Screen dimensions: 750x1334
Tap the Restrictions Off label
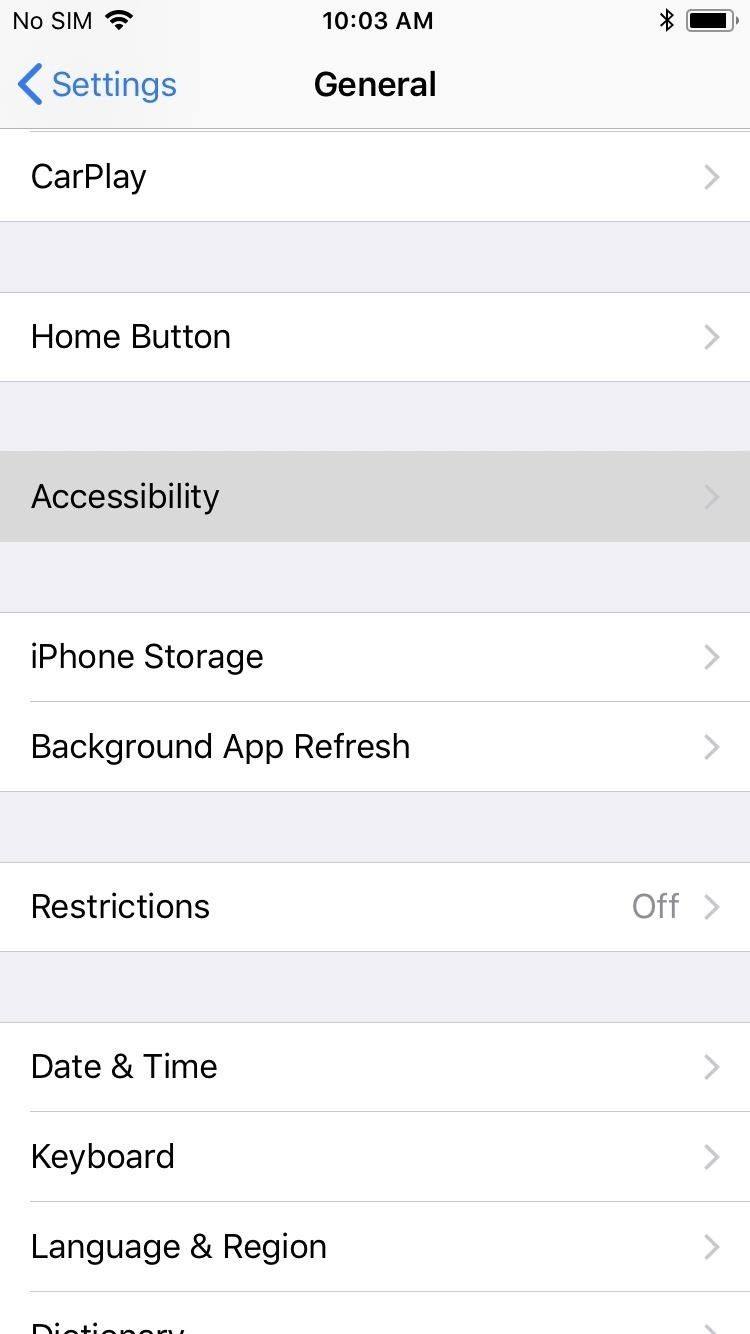(x=655, y=906)
